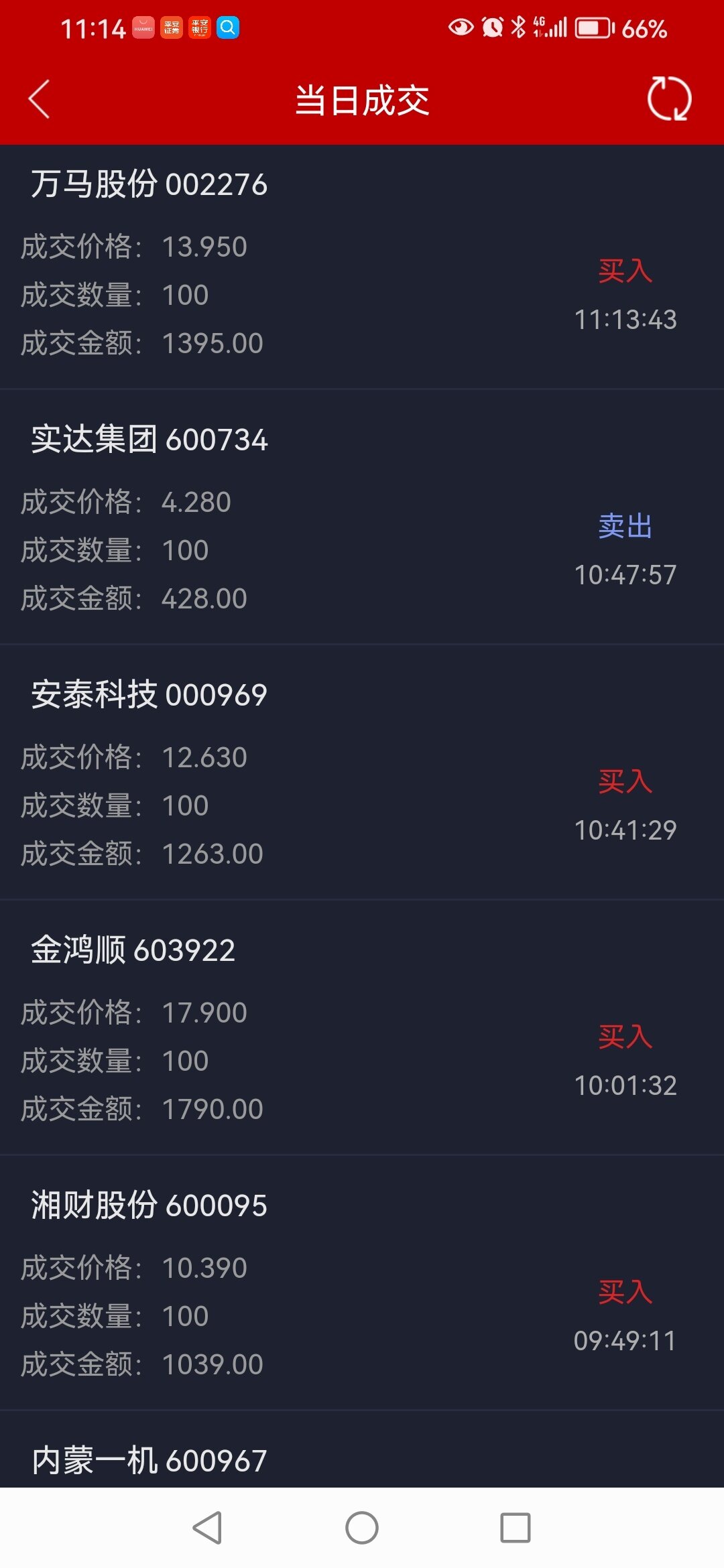Image resolution: width=724 pixels, height=1568 pixels.
Task: Go back using the top-left arrow
Action: [40, 99]
